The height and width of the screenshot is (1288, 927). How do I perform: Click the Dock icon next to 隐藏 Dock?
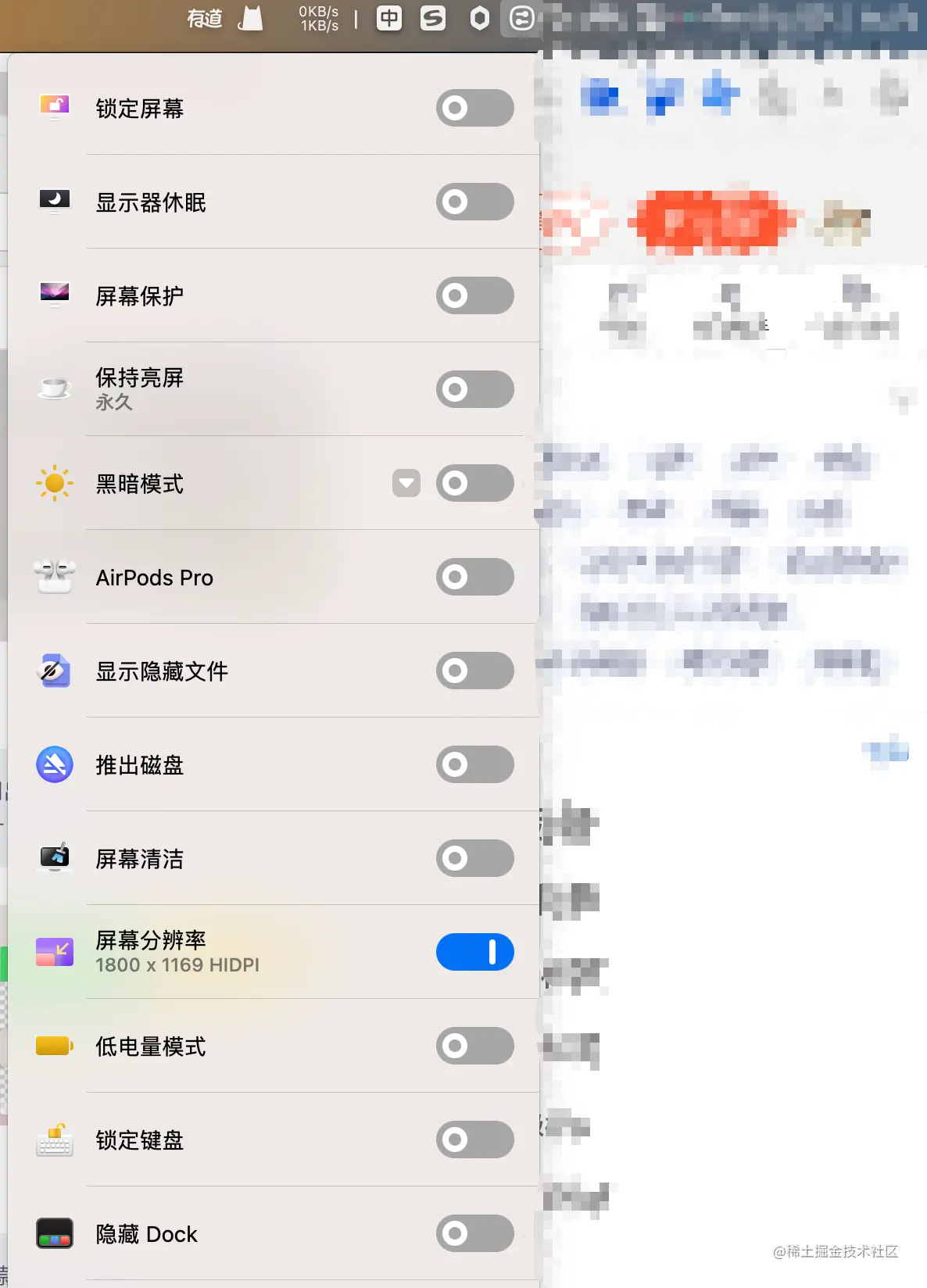coord(53,1233)
